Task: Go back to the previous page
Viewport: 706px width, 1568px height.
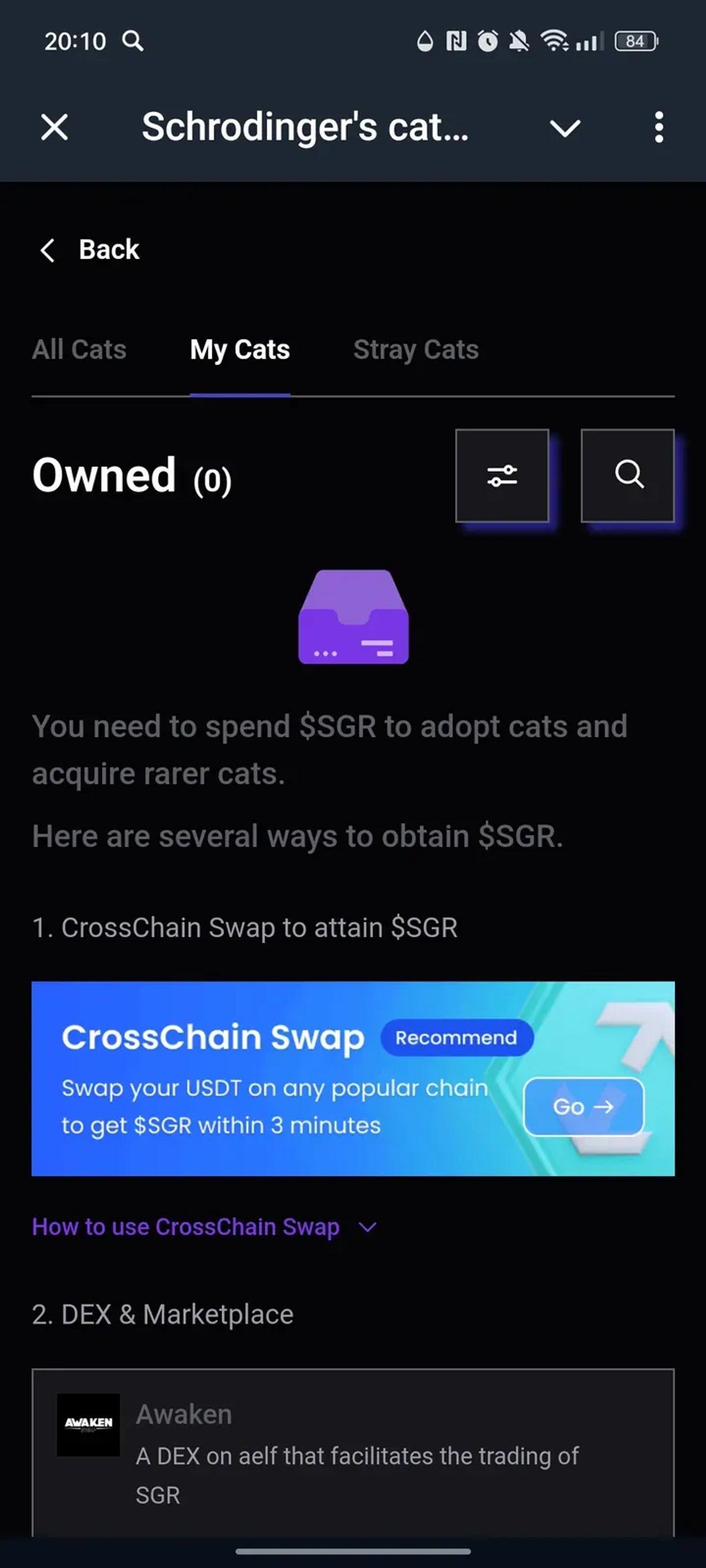Action: pyautogui.click(x=90, y=250)
